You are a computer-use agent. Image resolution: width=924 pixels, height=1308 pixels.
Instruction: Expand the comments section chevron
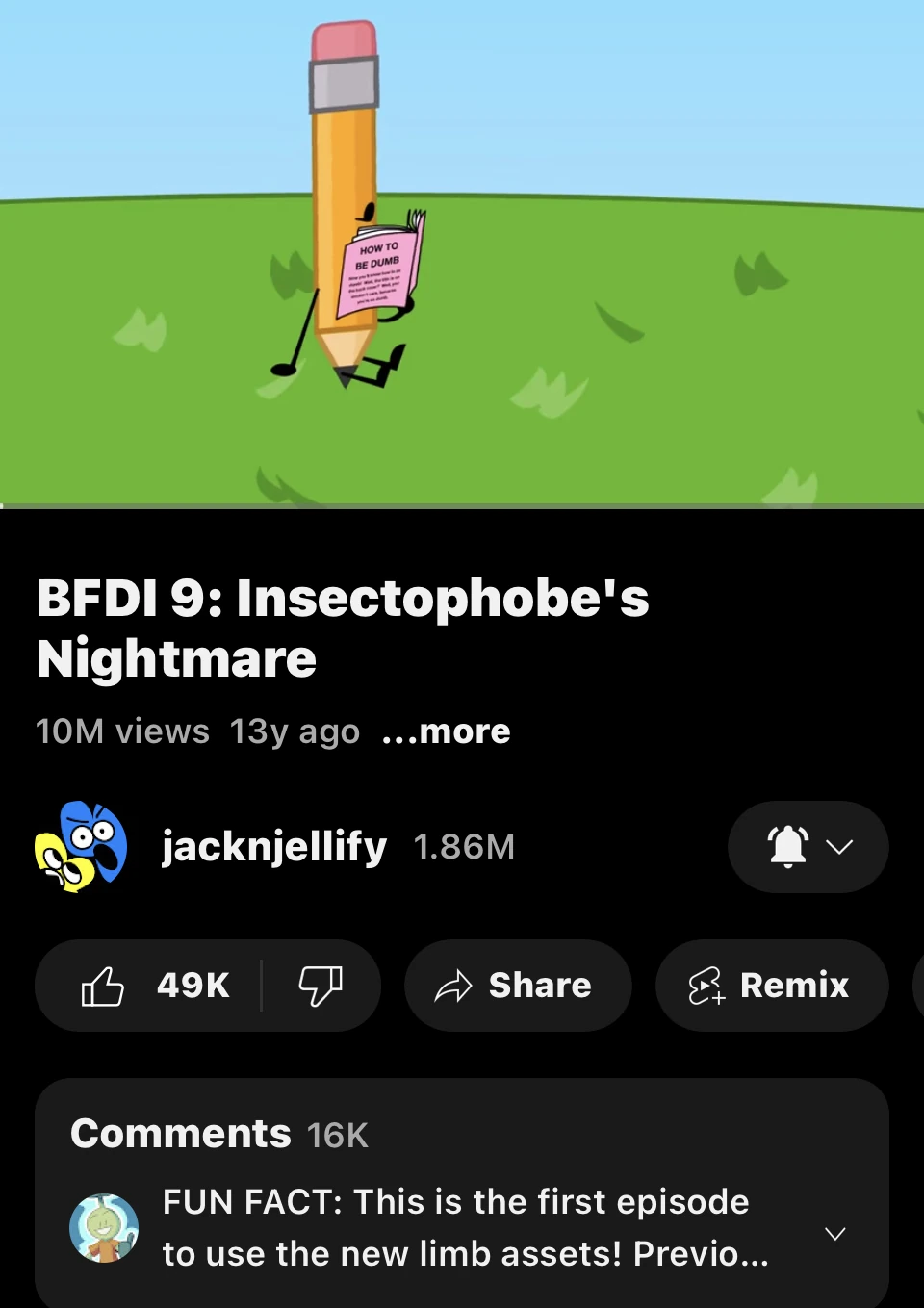click(834, 1232)
